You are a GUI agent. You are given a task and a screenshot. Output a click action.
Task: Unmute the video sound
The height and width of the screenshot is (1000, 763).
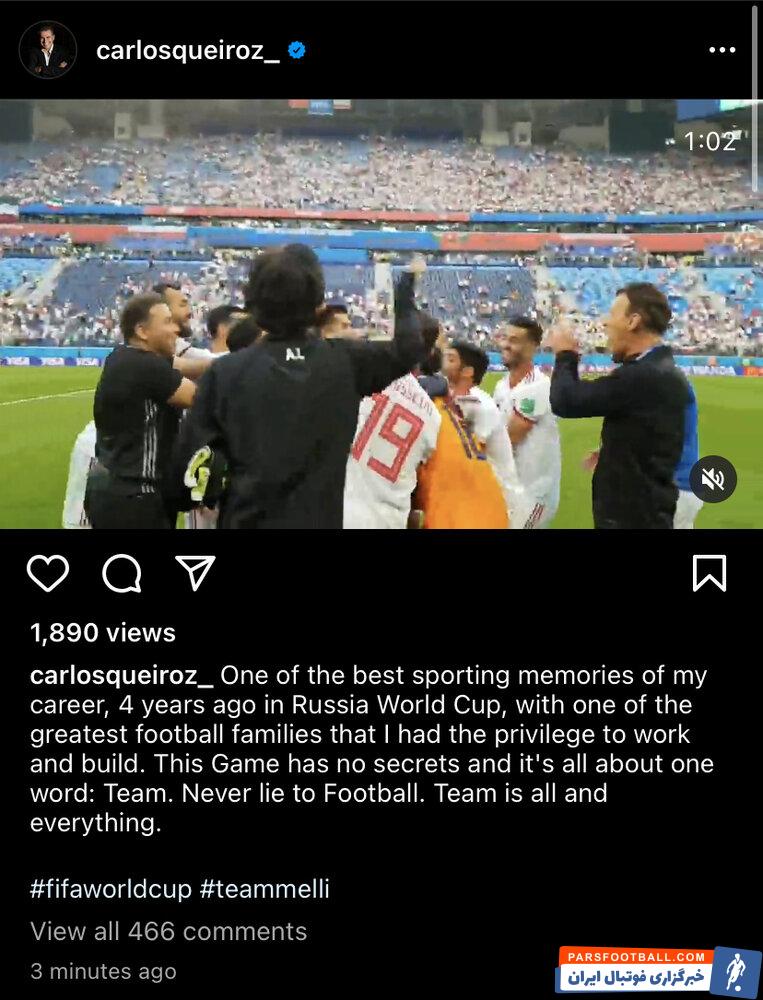point(713,479)
